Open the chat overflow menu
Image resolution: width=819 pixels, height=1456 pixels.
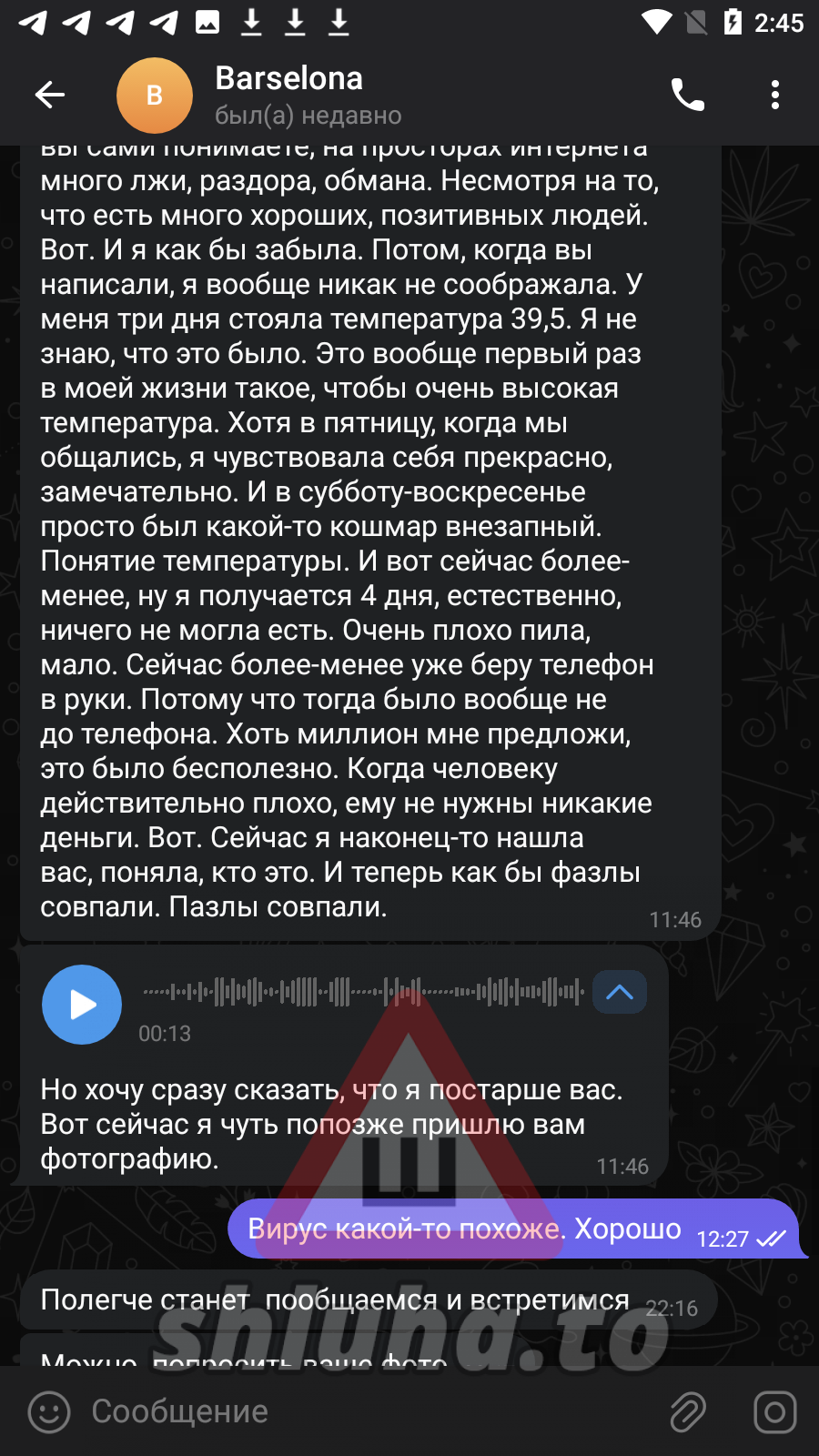click(774, 95)
